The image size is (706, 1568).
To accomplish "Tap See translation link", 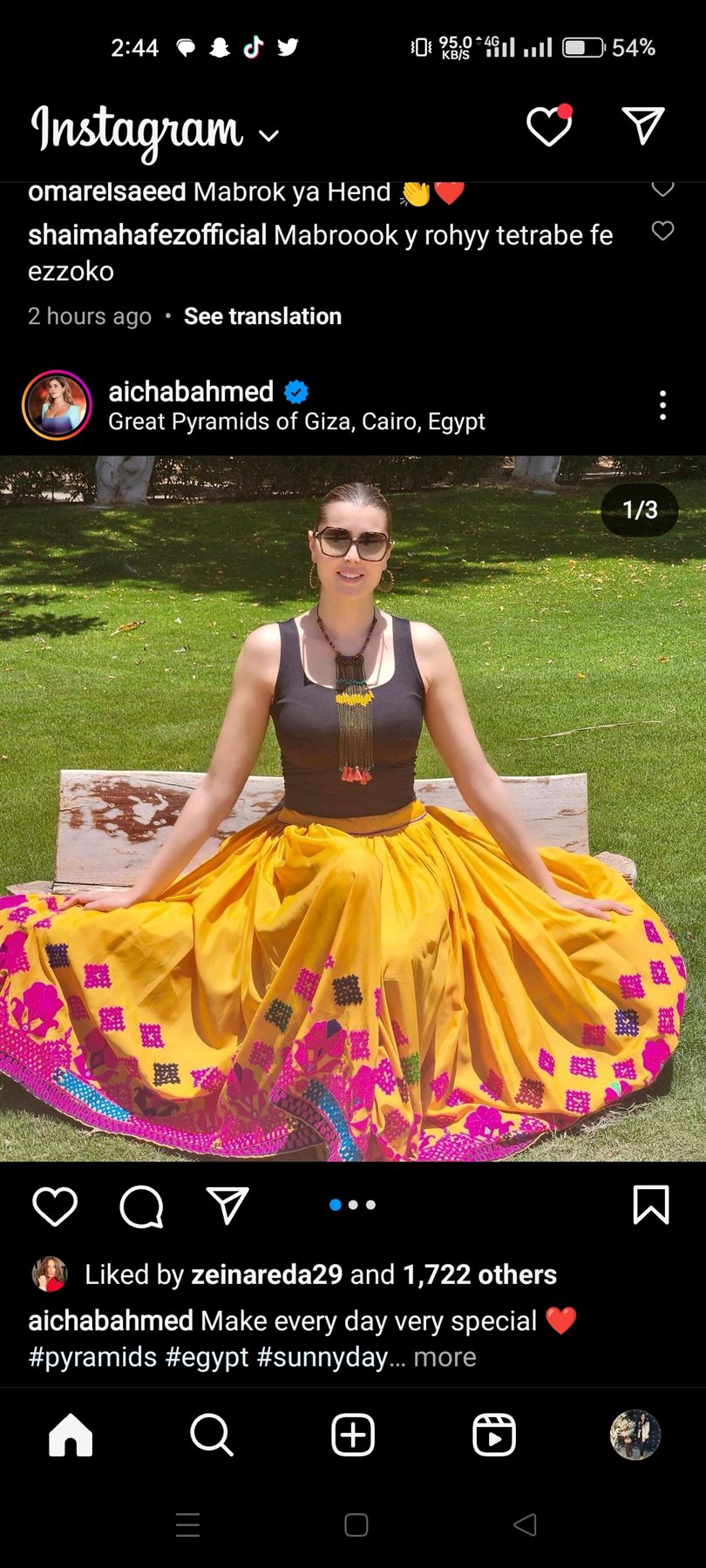I will (262, 316).
